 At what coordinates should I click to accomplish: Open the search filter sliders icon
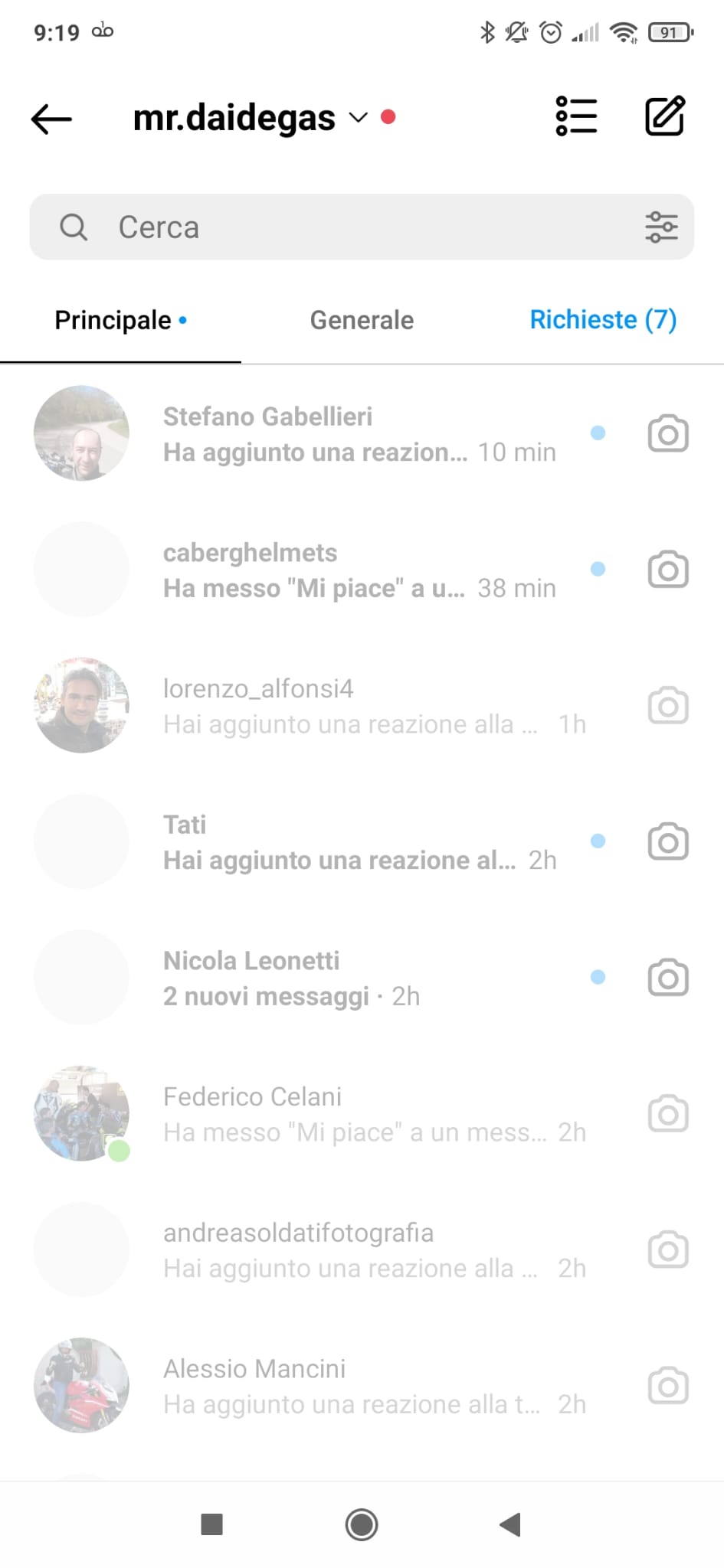pos(661,227)
